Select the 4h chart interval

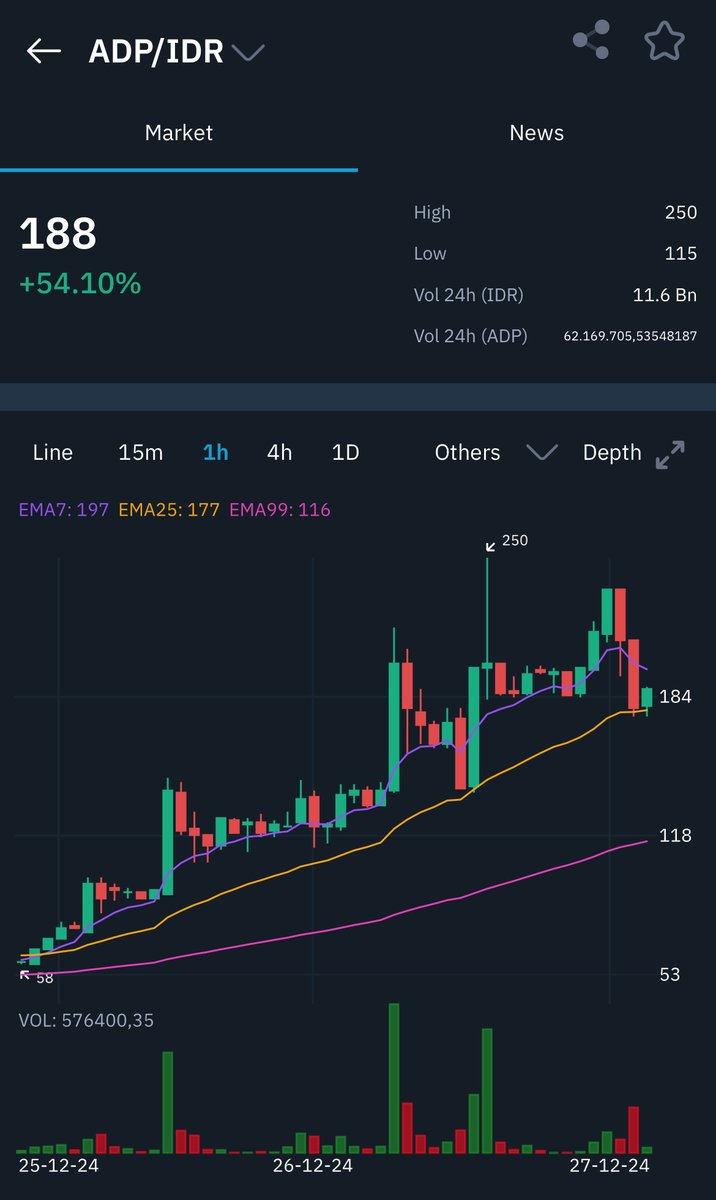(x=280, y=452)
